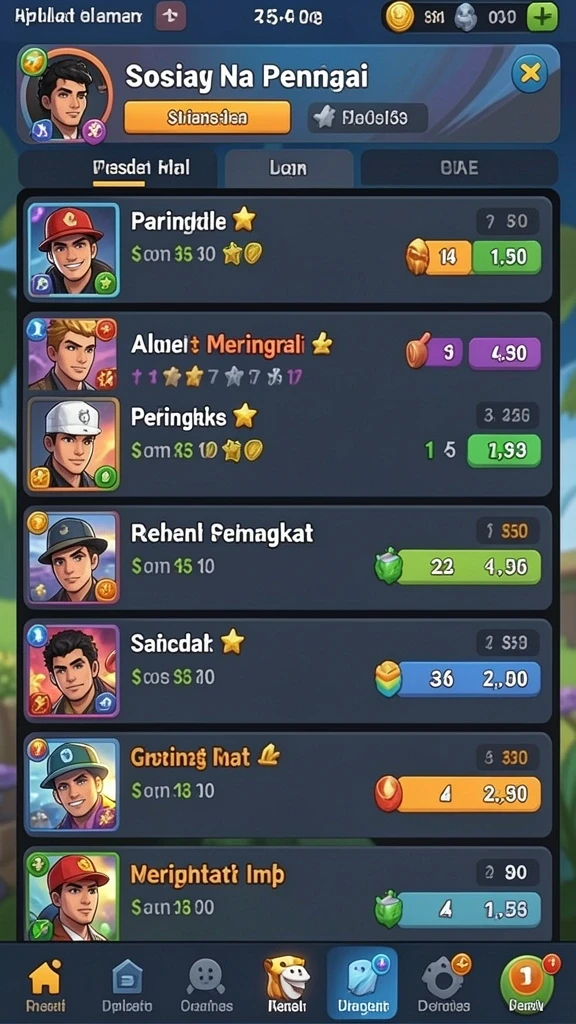Tap the purple 4,90 button for Almeit Meringrali
Screen dimensions: 576x1024
(x=505, y=353)
